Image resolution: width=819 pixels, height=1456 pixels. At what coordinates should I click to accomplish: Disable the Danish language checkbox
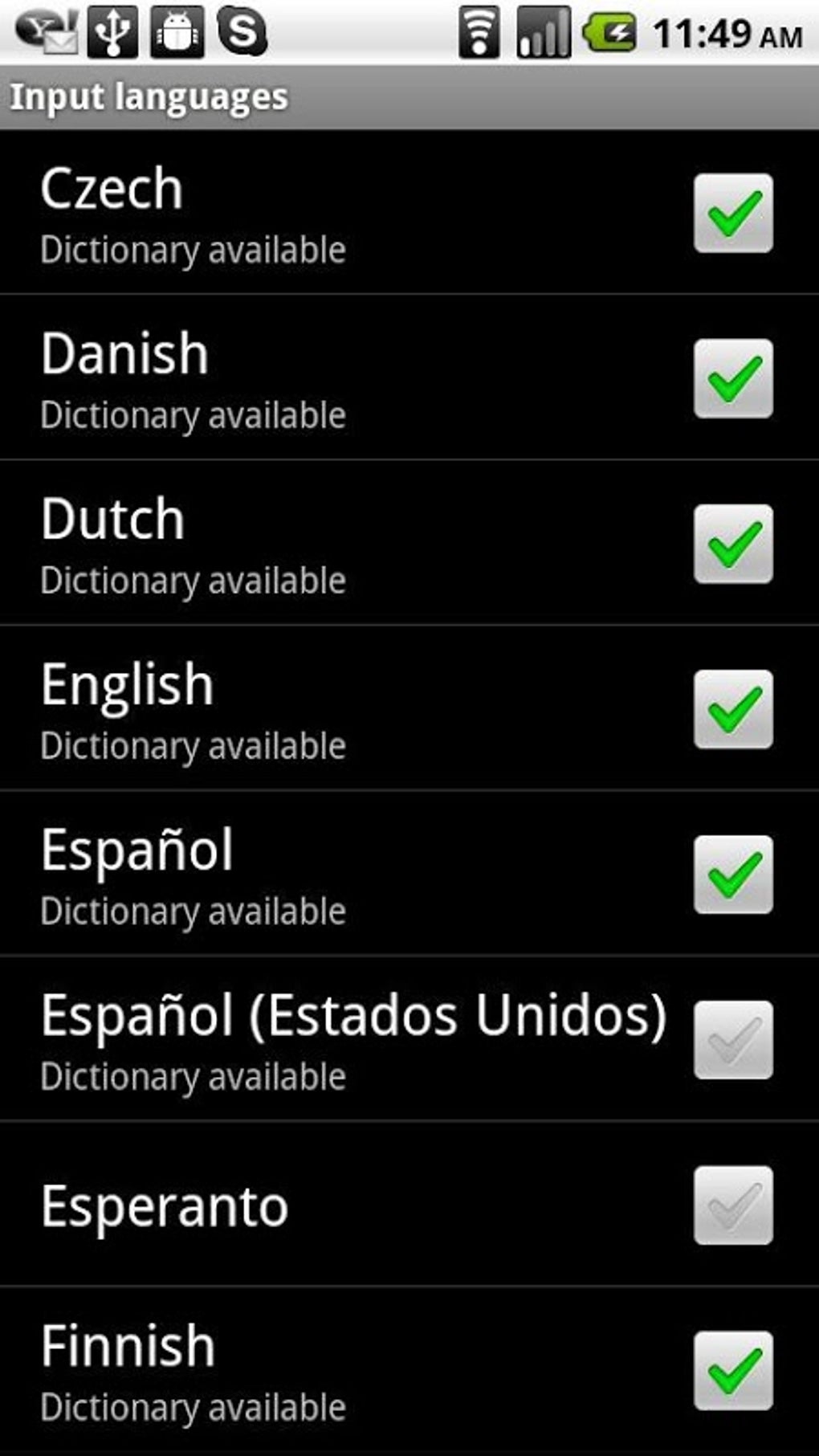(733, 379)
